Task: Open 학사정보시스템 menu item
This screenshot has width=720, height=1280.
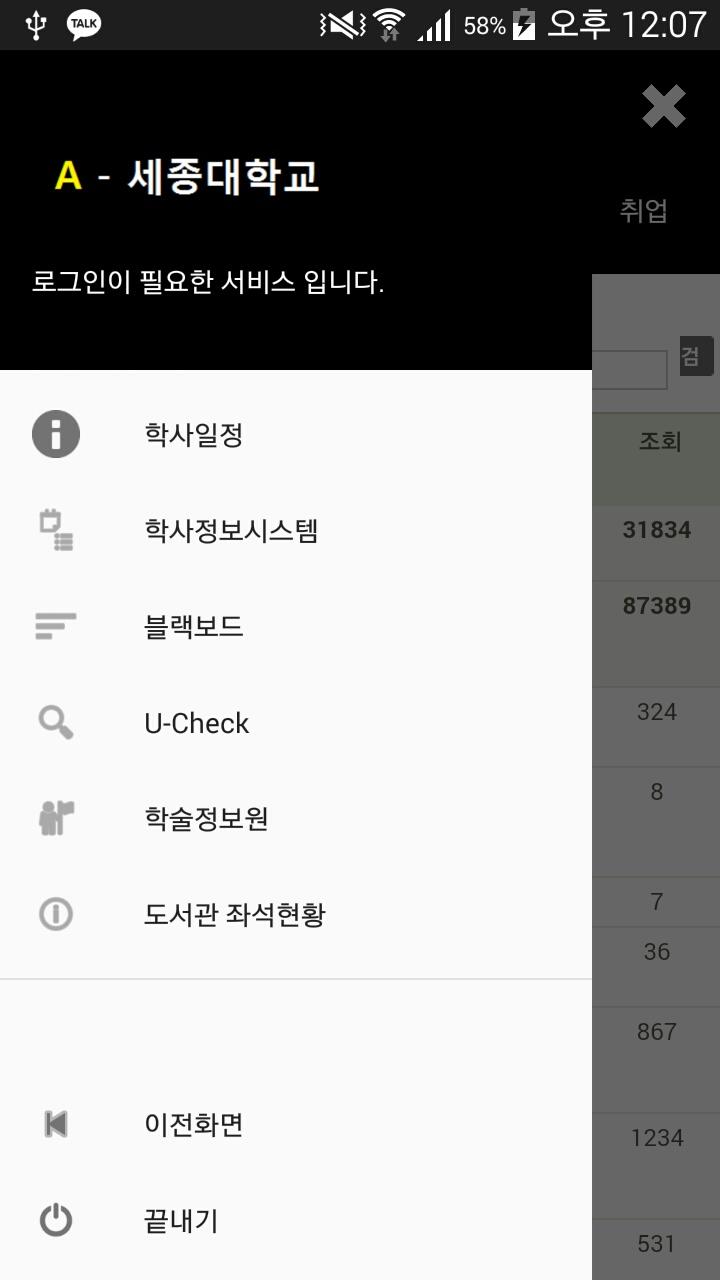Action: [x=231, y=530]
